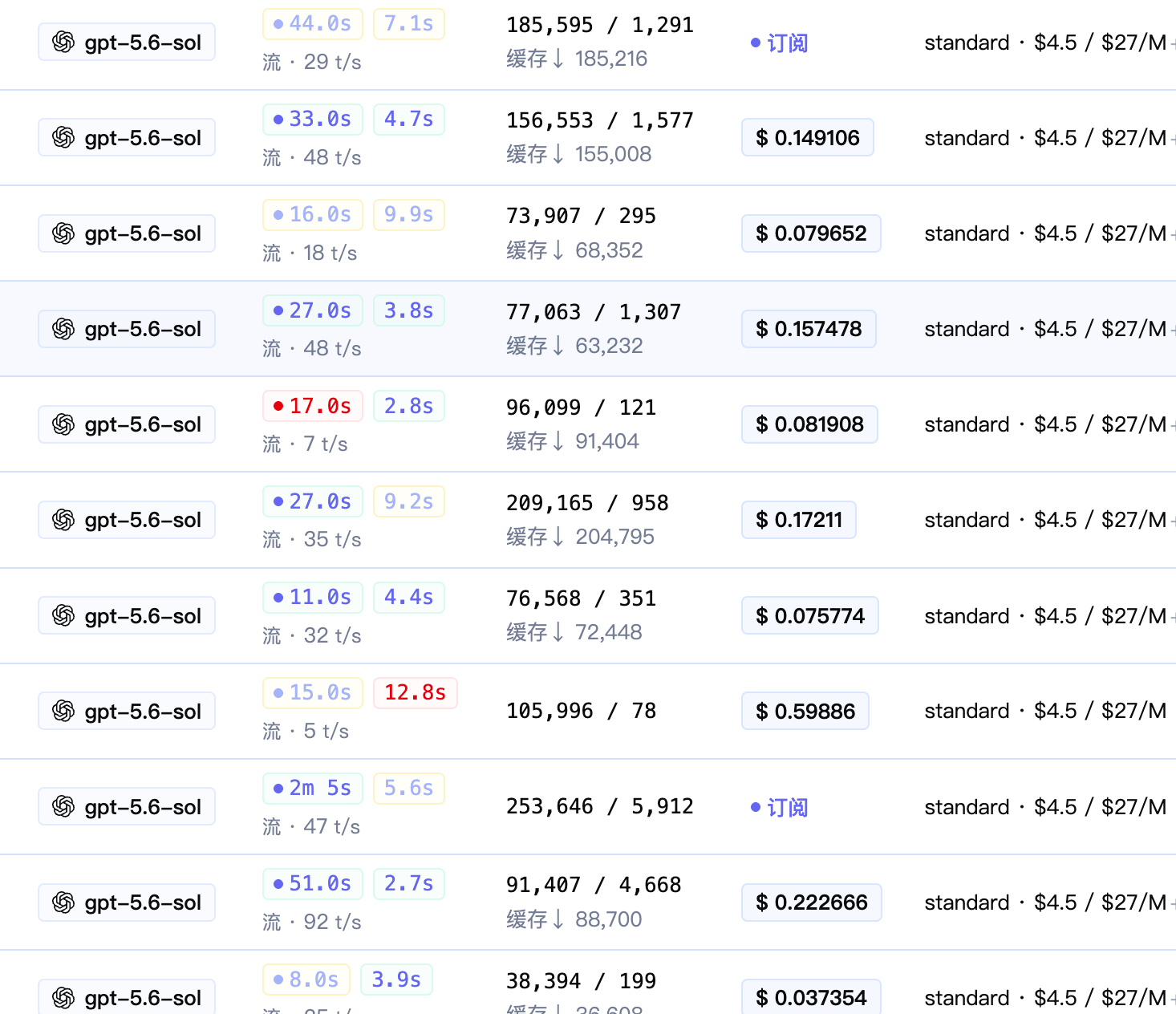Select the $ 0.157478 cost chip

[x=809, y=329]
